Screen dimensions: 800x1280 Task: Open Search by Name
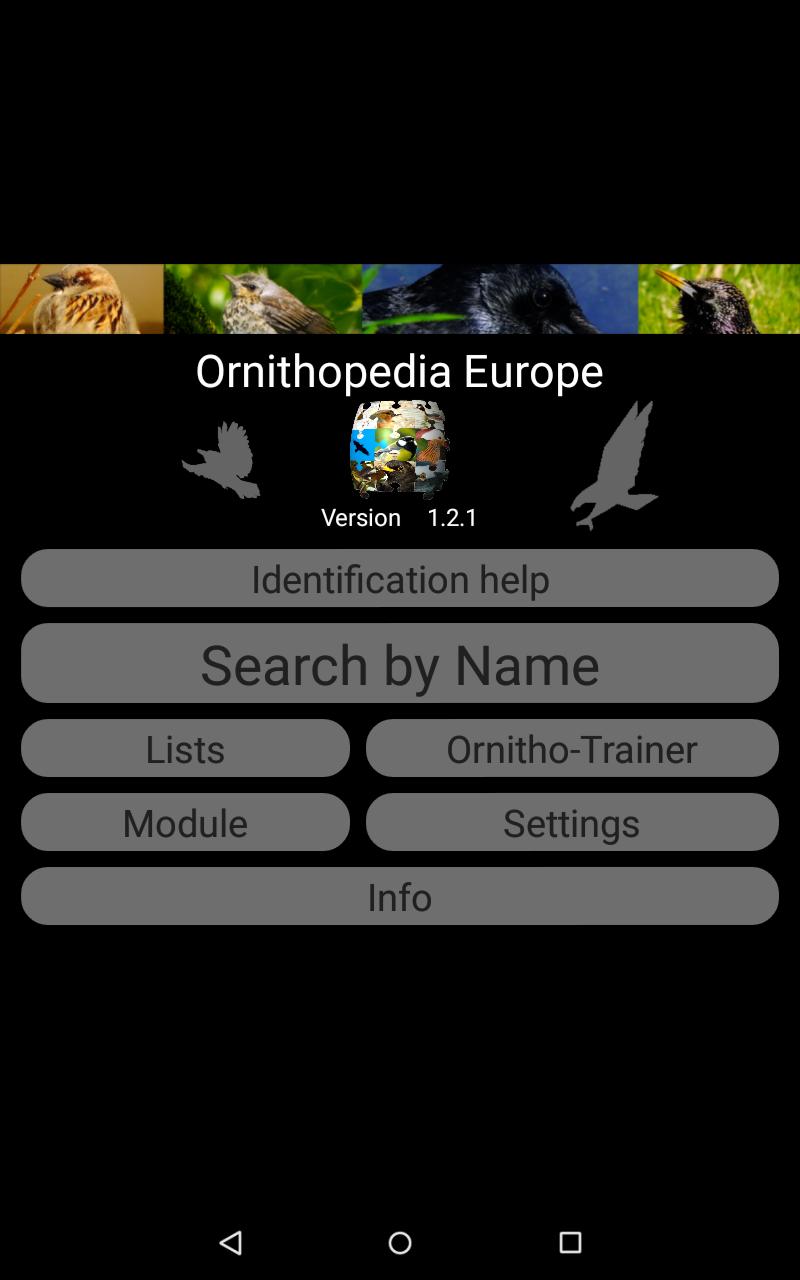(400, 663)
